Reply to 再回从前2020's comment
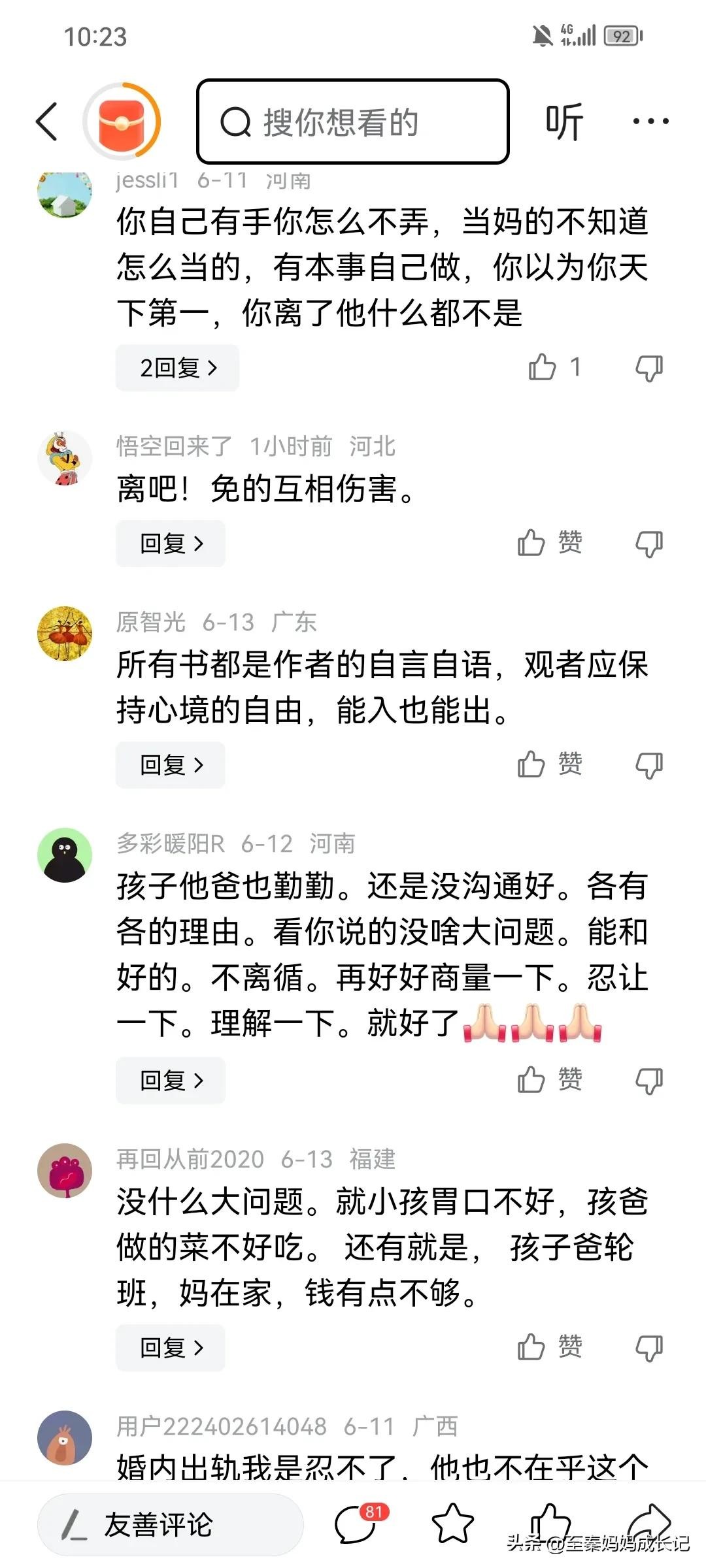Image resolution: width=706 pixels, height=1568 pixels. coord(171,1347)
